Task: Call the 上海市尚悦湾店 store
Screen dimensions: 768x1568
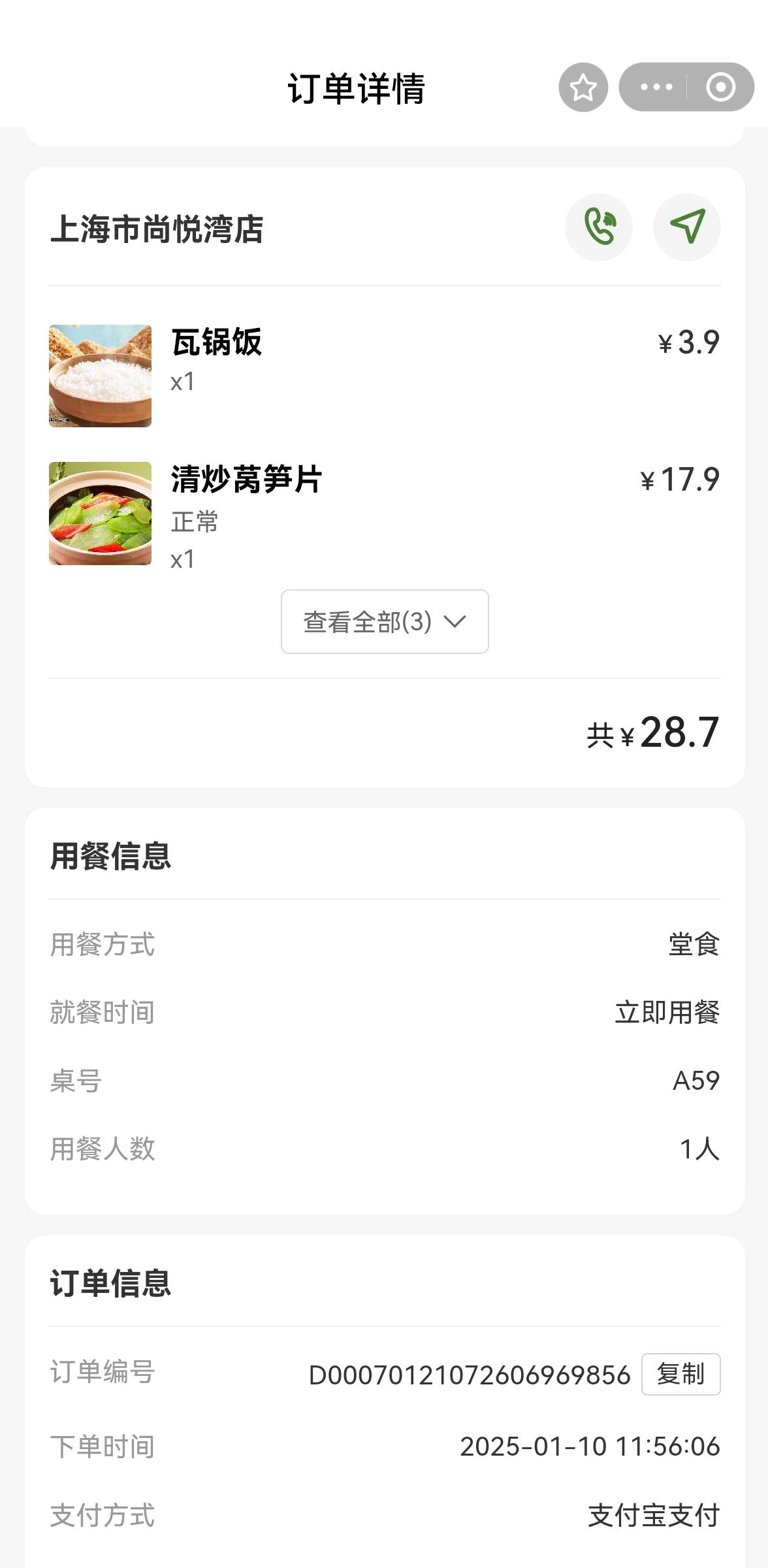Action: (599, 227)
